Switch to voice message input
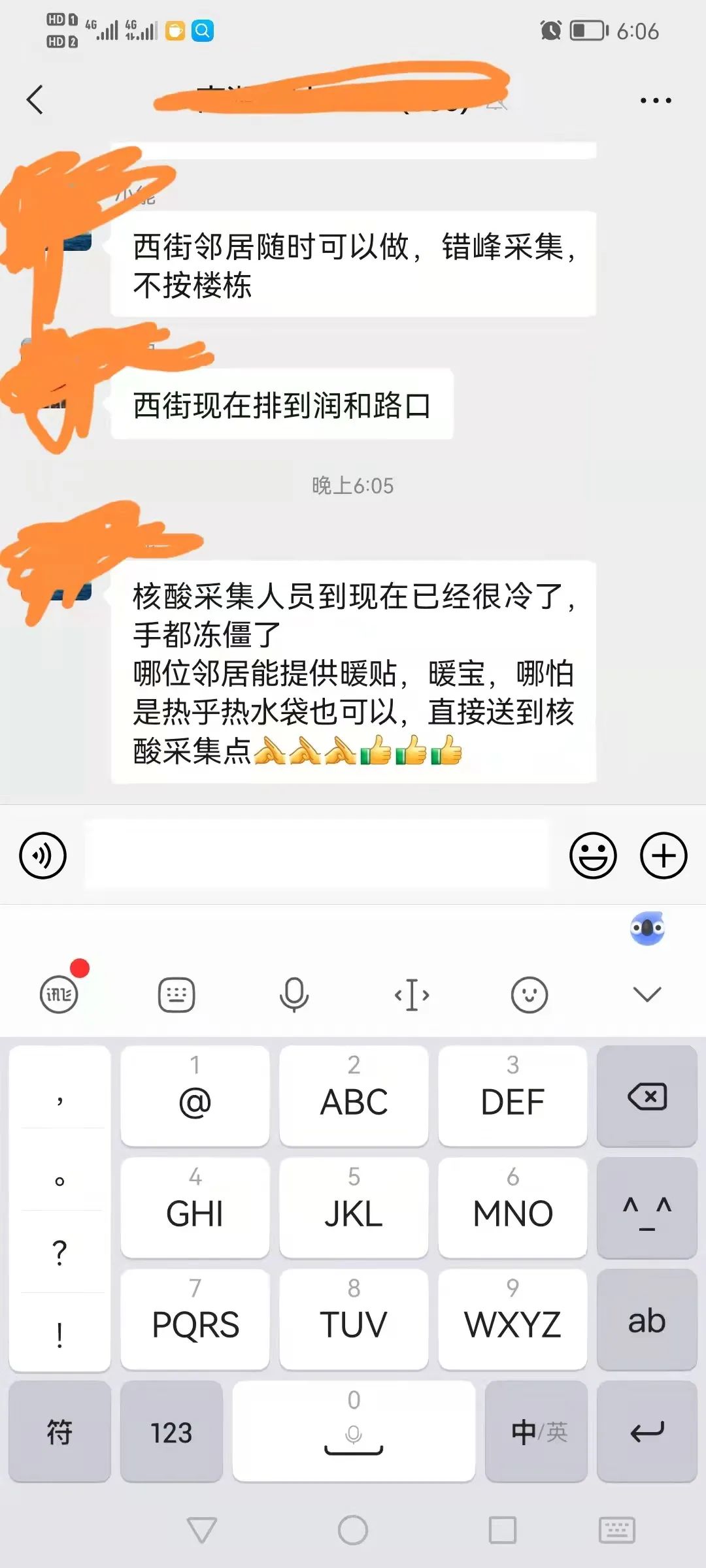This screenshot has height=1568, width=706. [x=43, y=855]
